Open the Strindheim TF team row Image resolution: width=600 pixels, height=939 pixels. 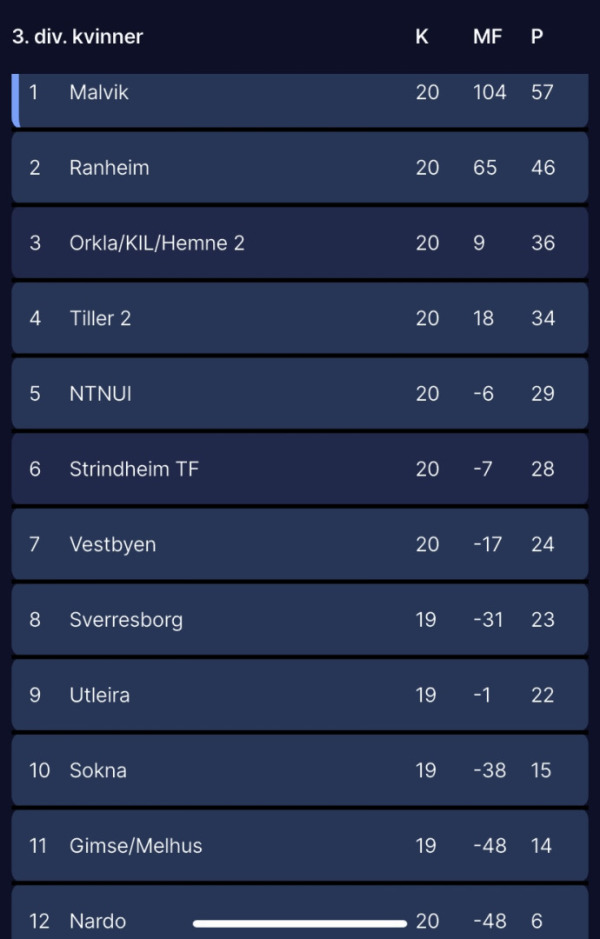tap(134, 469)
